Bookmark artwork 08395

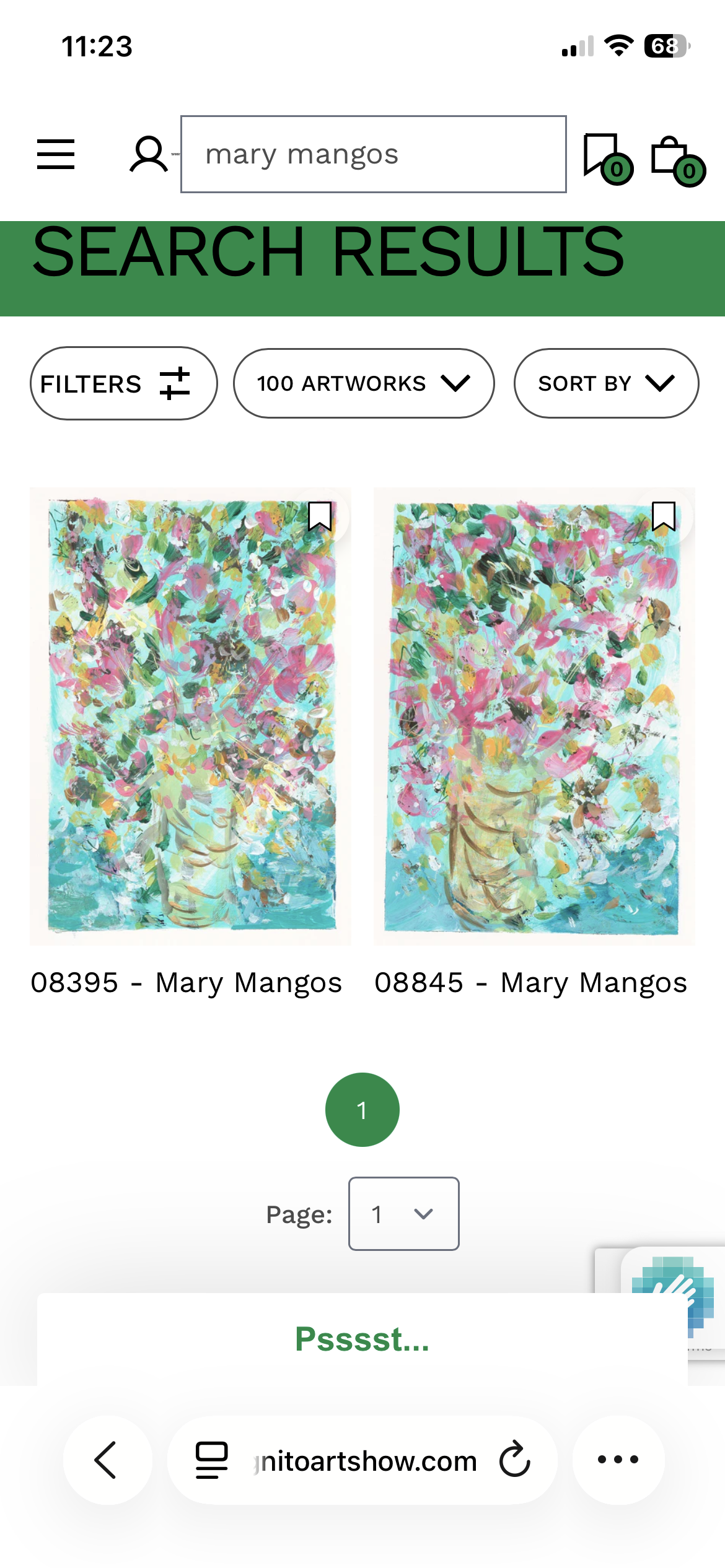coord(320,516)
